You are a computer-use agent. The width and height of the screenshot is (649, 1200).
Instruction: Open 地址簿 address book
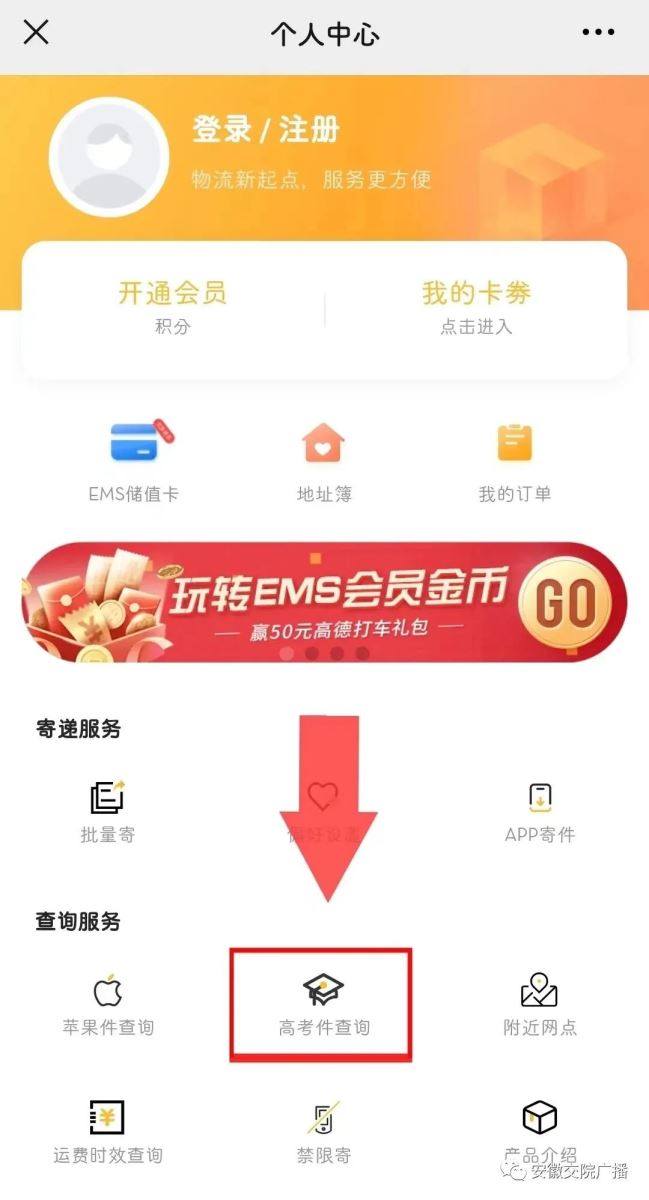point(324,461)
